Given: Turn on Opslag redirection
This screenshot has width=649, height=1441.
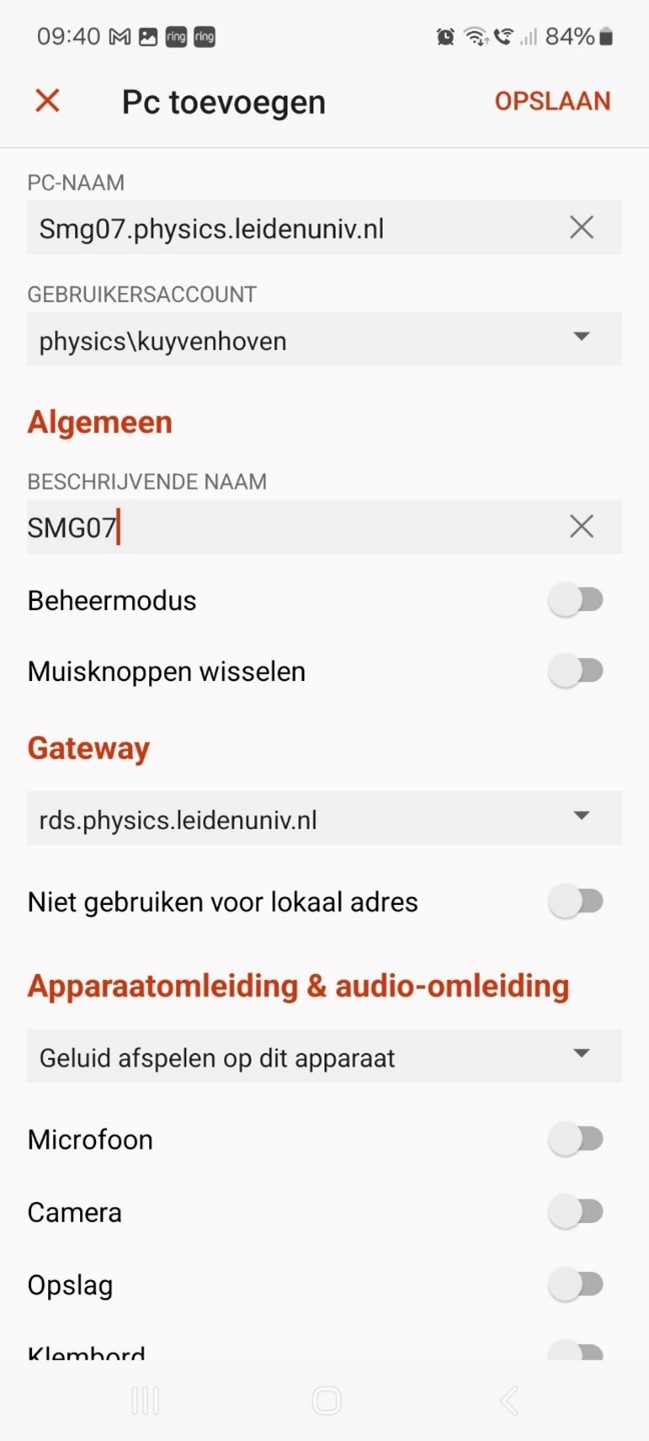Looking at the screenshot, I should pyautogui.click(x=576, y=1285).
